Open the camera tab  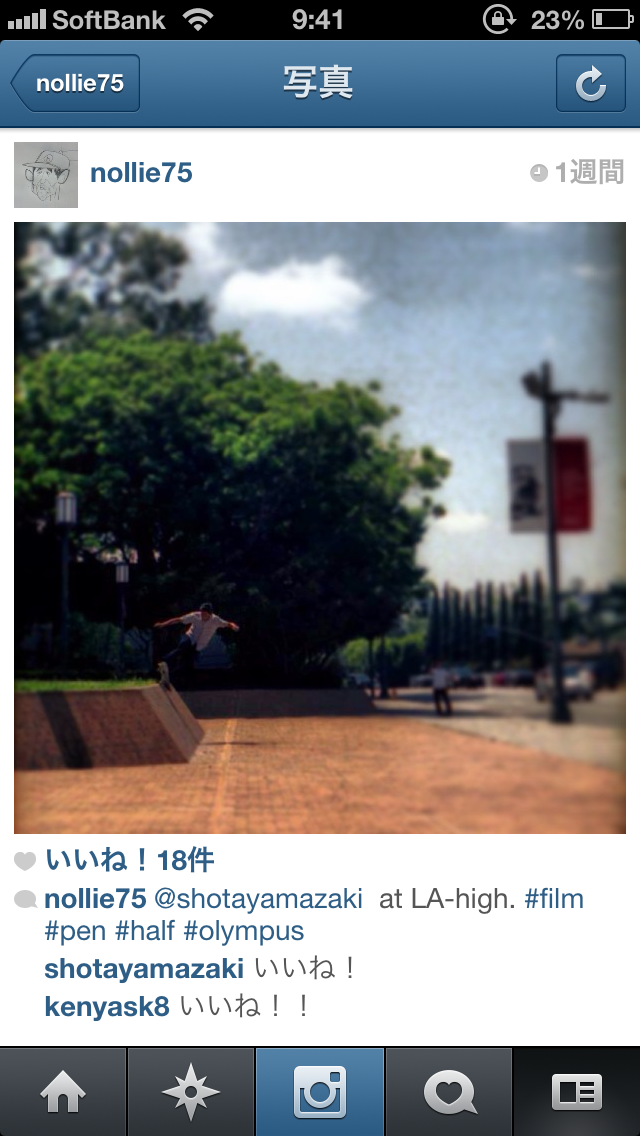(320, 1092)
